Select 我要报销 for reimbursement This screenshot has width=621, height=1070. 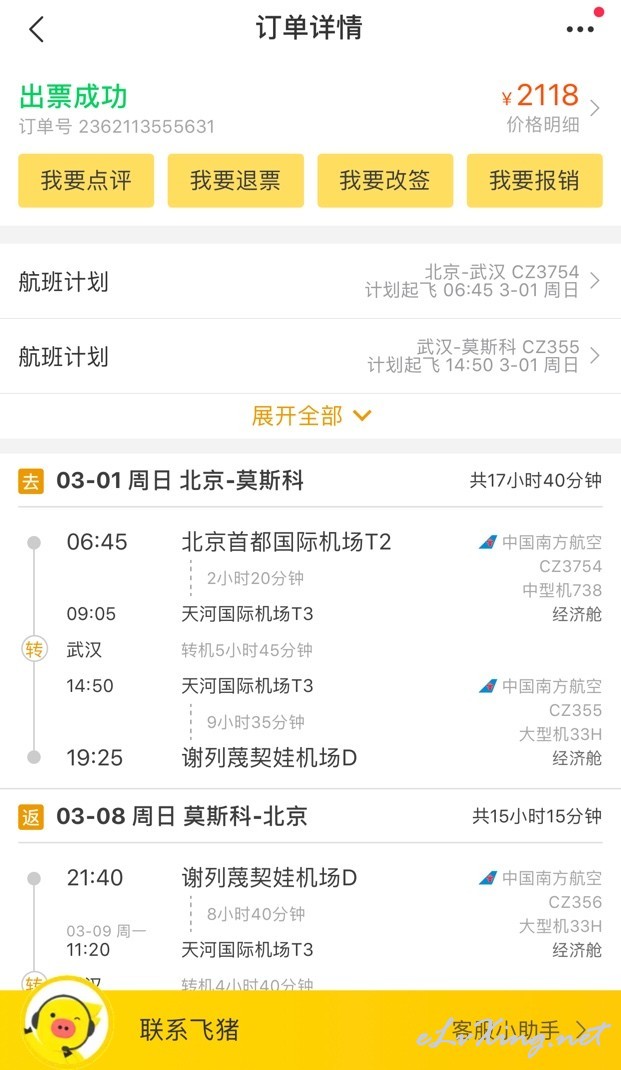534,180
